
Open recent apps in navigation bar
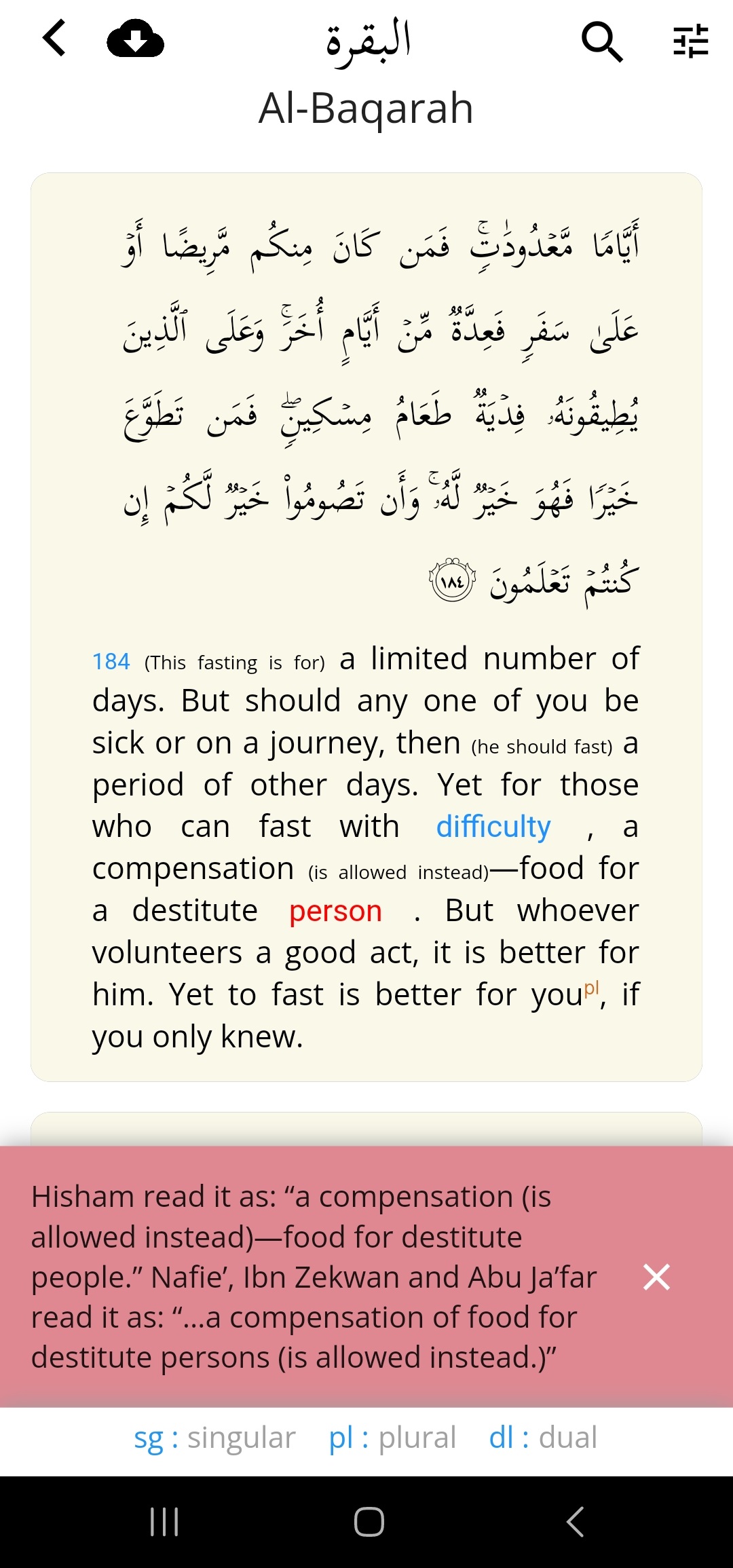click(164, 1521)
